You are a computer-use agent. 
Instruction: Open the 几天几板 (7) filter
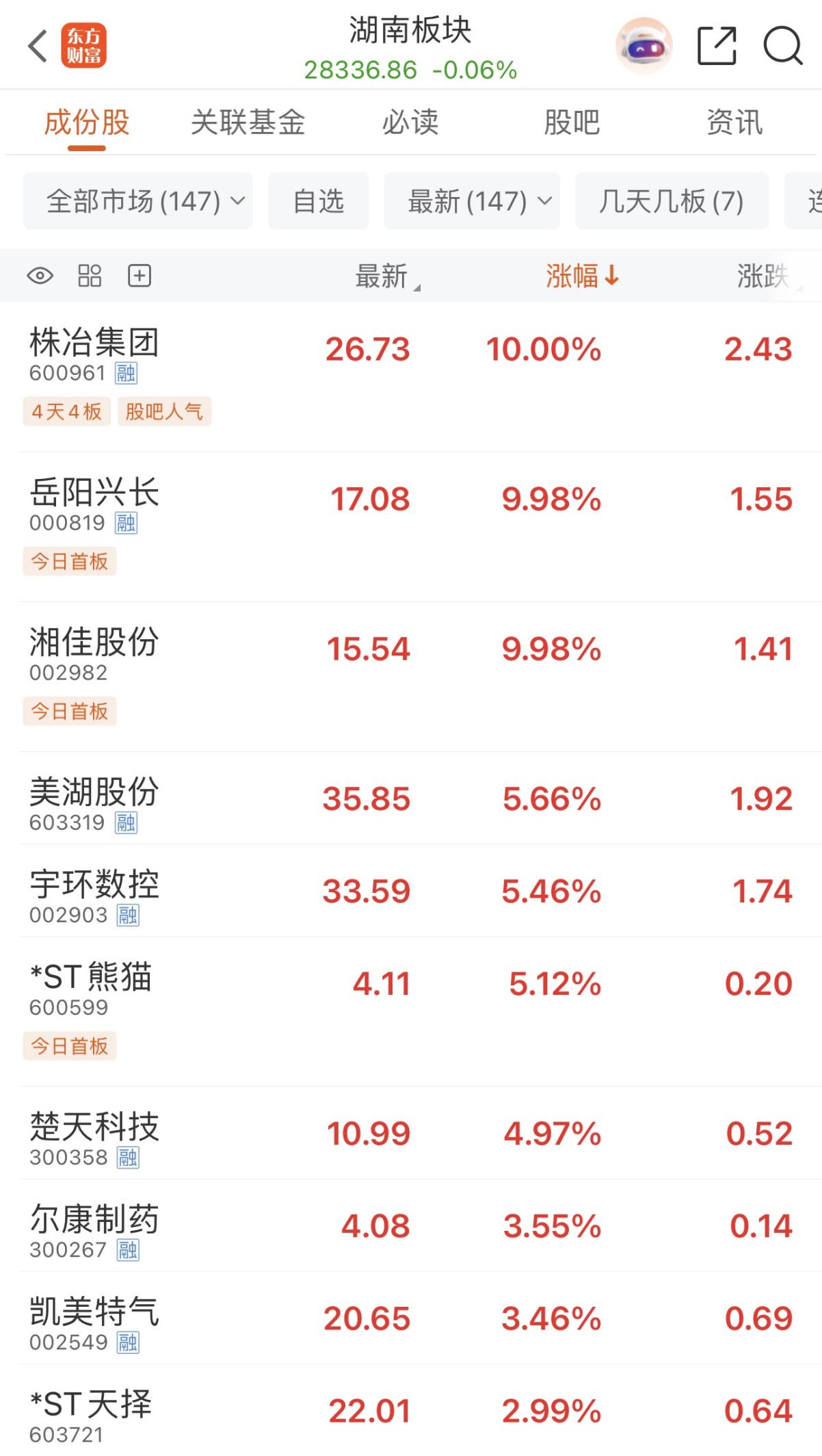672,200
